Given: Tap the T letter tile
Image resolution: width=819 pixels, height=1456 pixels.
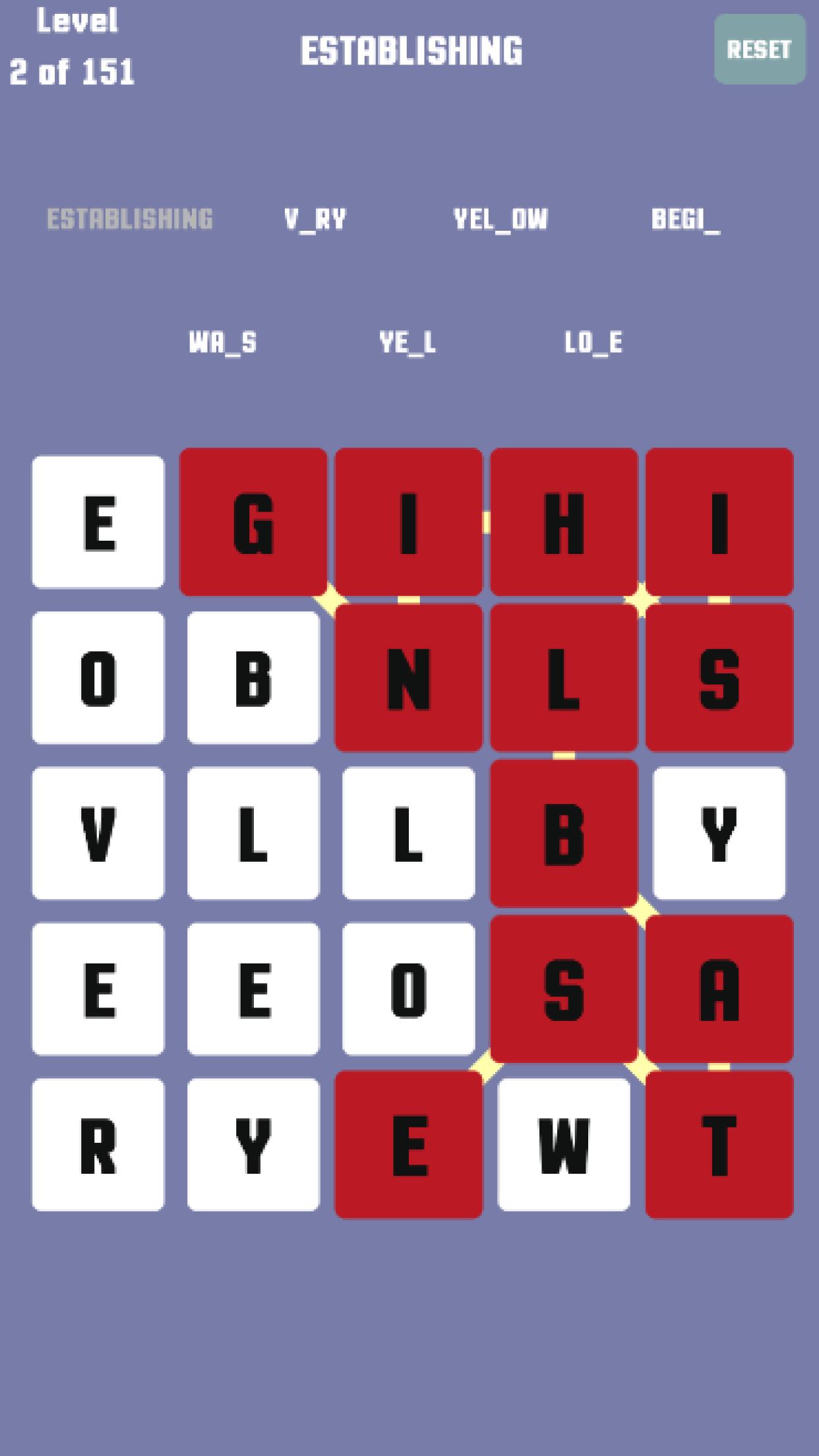Looking at the screenshot, I should (719, 1144).
